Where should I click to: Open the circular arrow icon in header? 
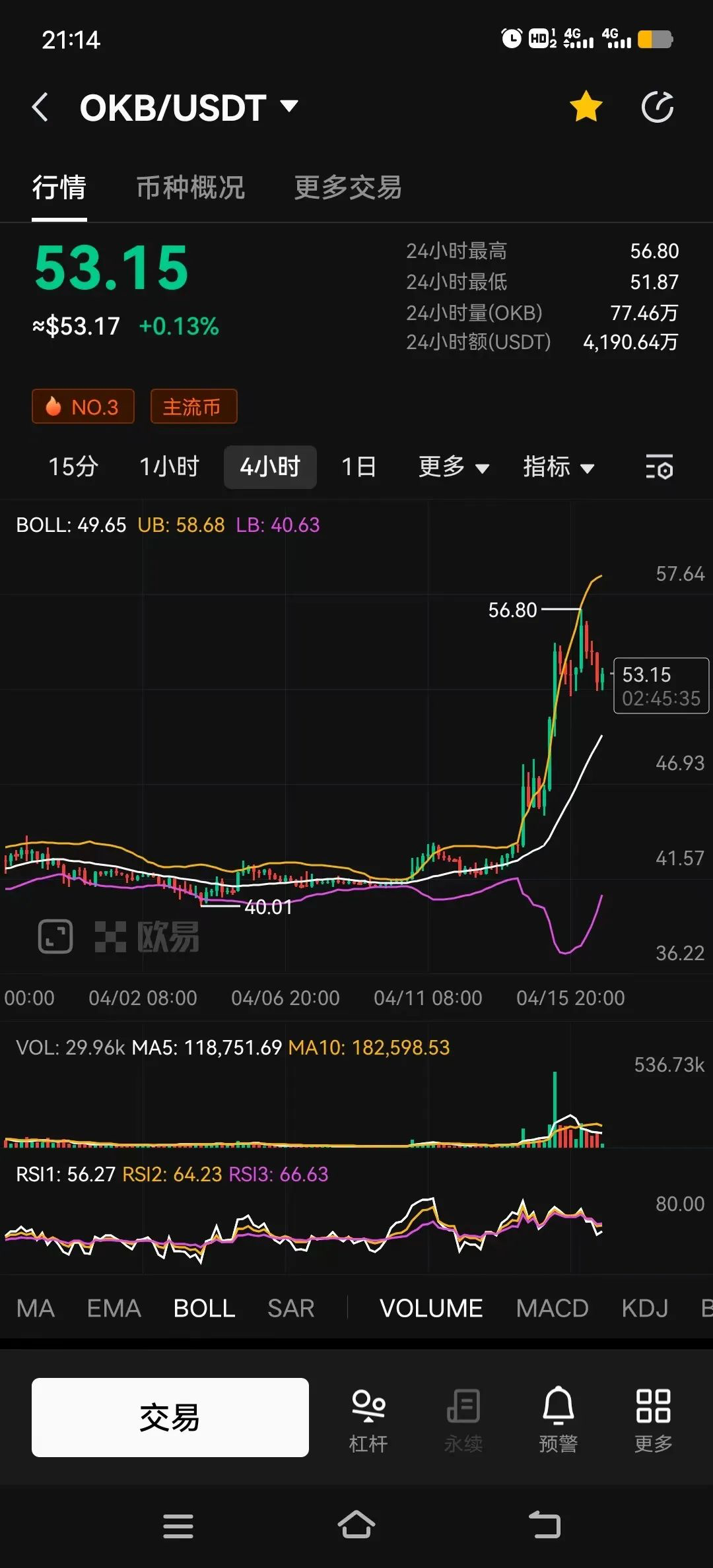pos(658,107)
